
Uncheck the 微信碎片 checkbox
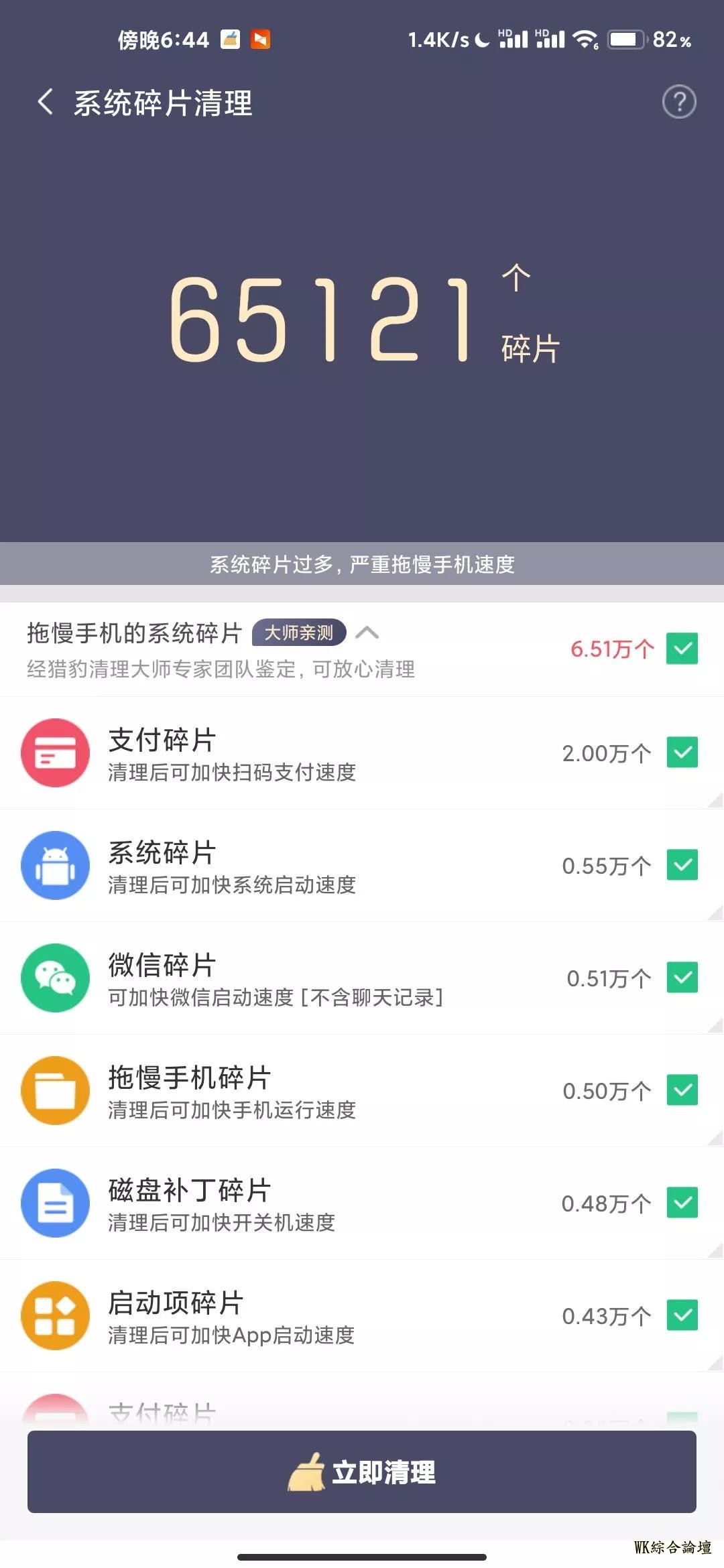(x=682, y=978)
